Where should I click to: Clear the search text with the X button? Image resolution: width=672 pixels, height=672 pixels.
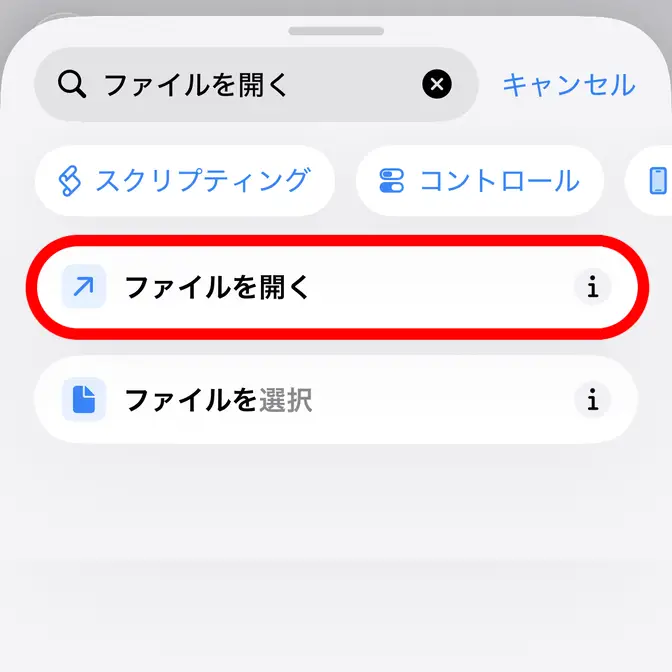click(437, 85)
